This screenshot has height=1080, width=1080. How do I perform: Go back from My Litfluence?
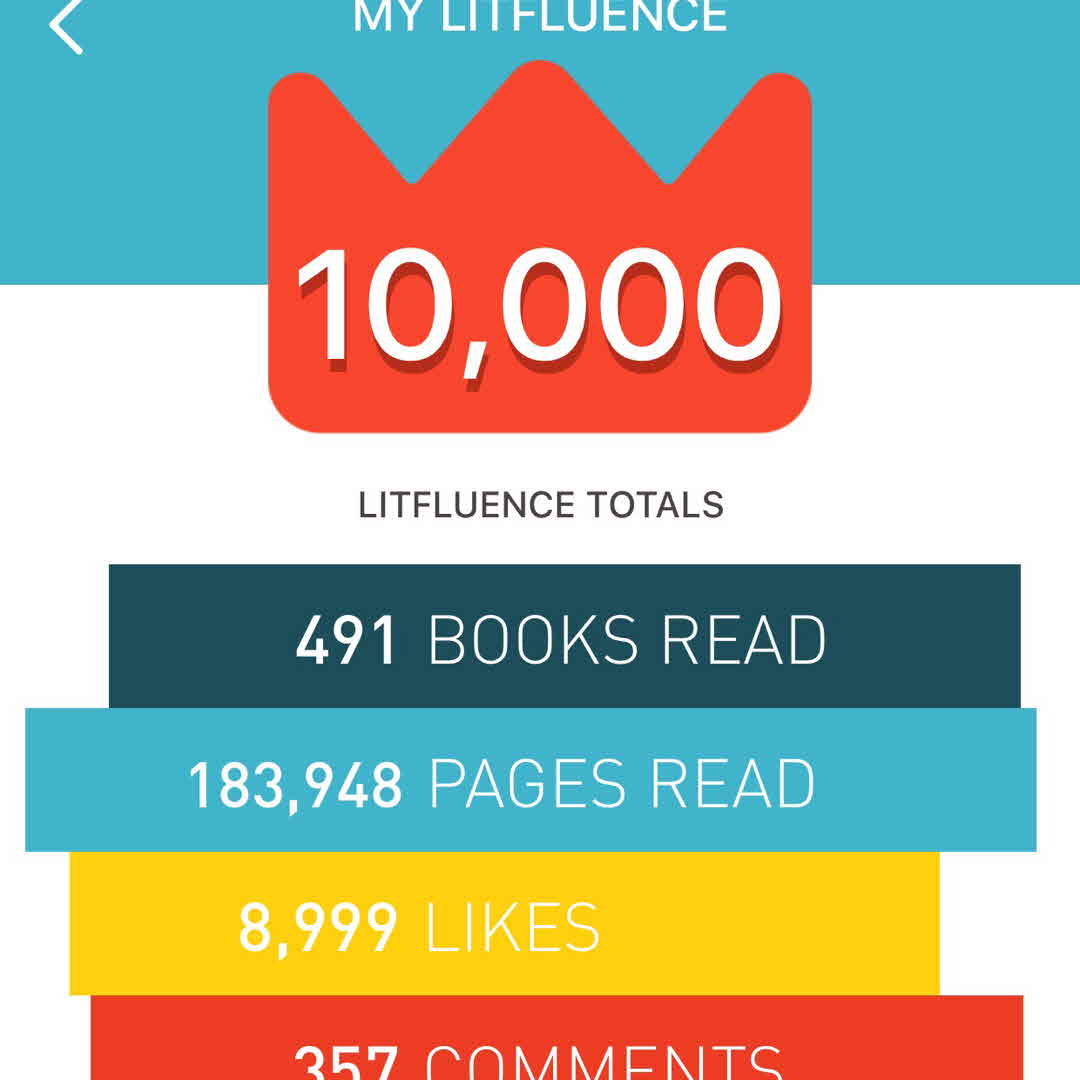[66, 24]
